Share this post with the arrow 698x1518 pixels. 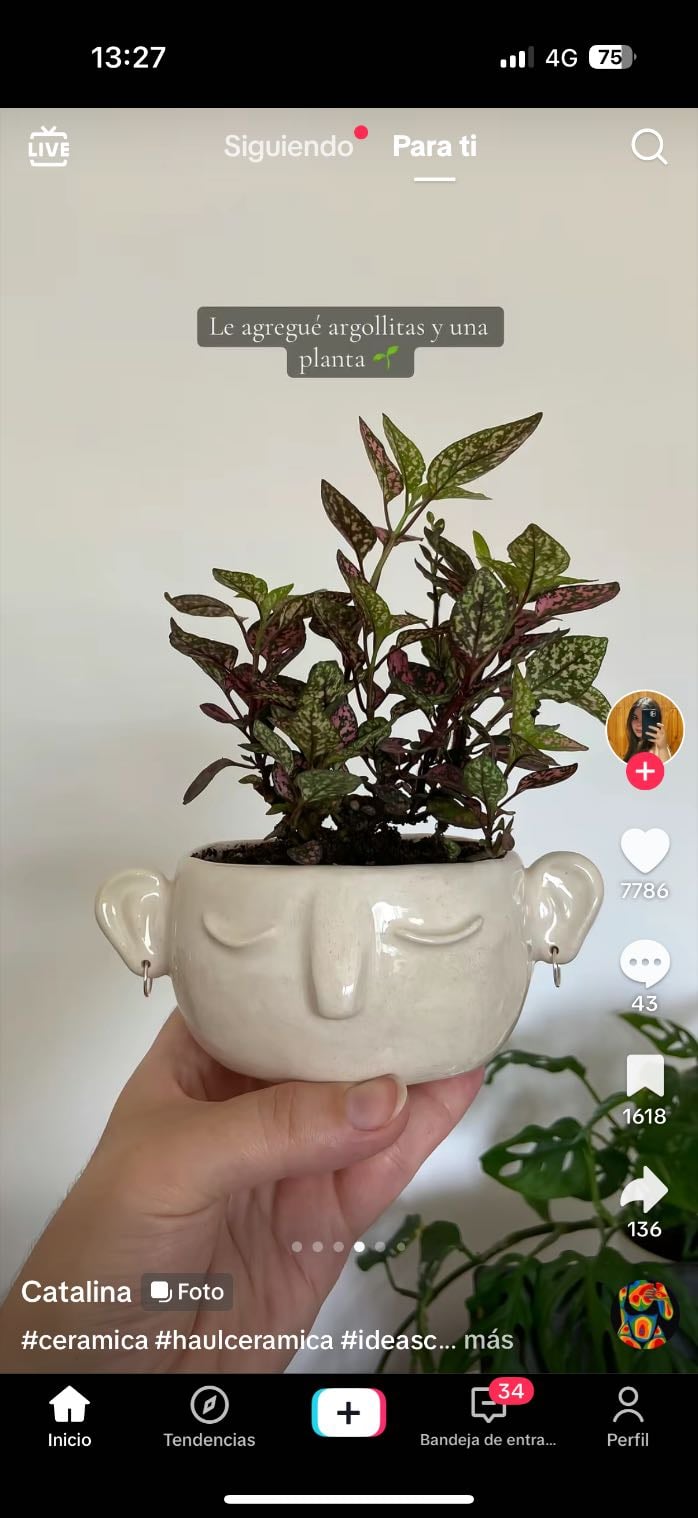click(645, 1190)
